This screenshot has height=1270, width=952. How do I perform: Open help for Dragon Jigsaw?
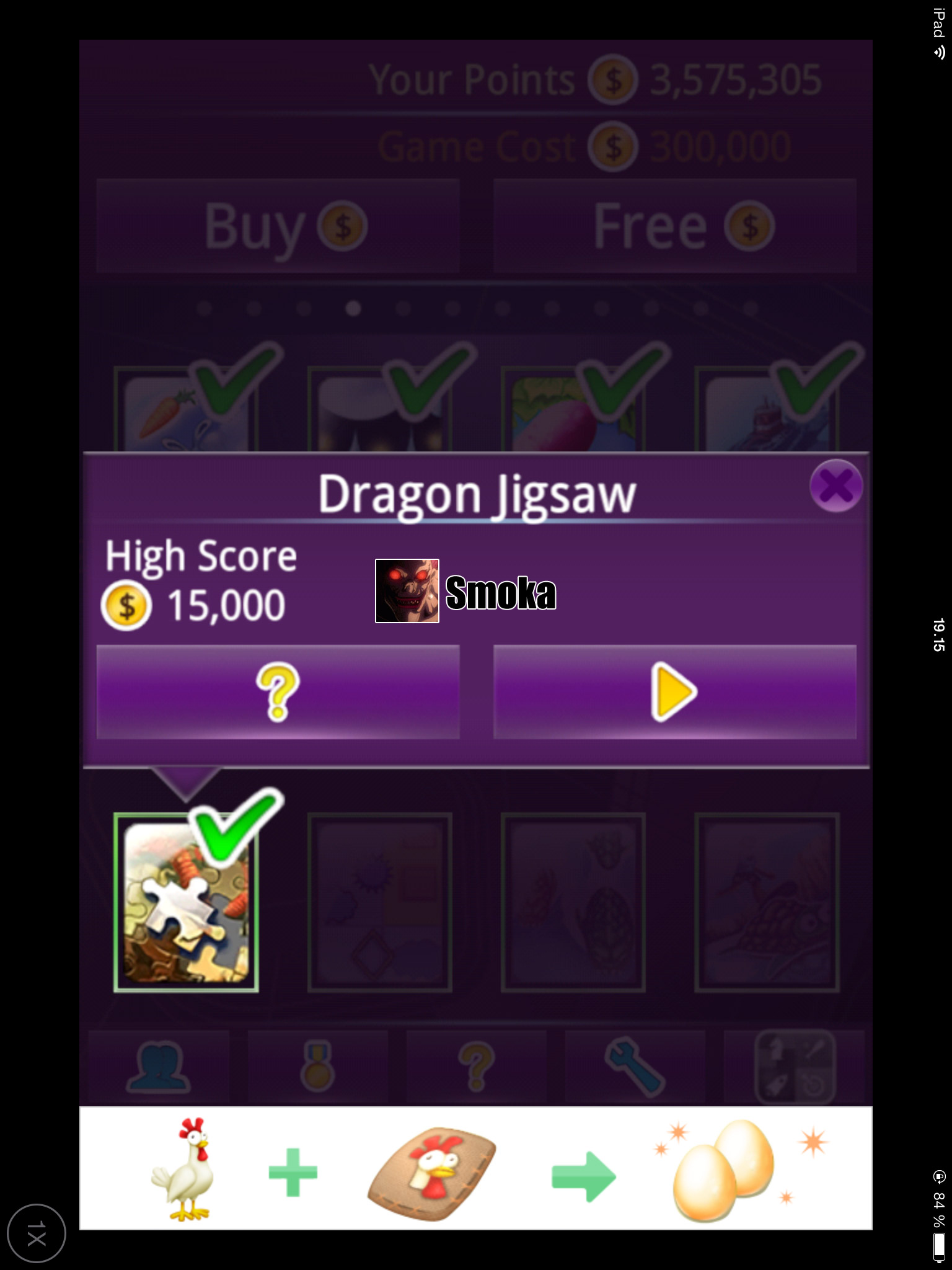(x=278, y=692)
